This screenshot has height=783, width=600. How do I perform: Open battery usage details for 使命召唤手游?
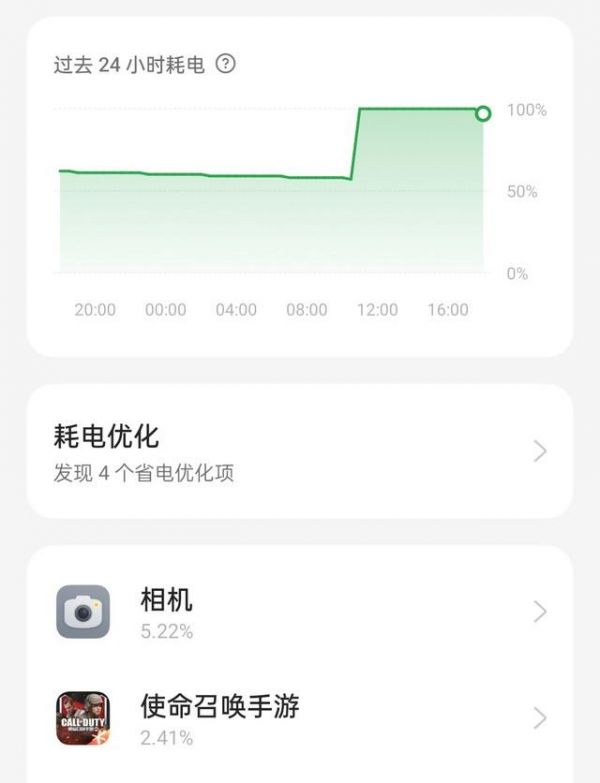pyautogui.click(x=300, y=719)
